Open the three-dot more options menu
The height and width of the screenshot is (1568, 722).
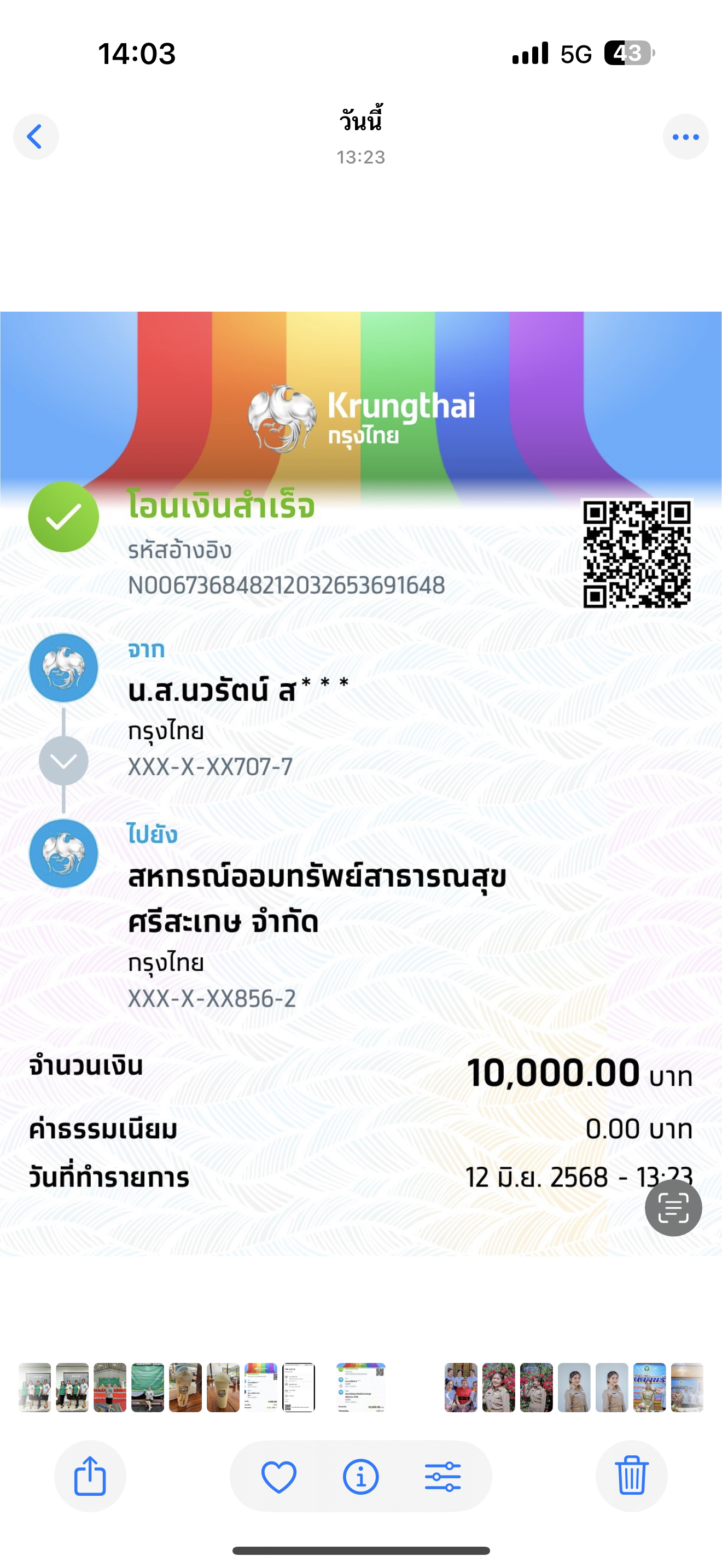tap(685, 137)
